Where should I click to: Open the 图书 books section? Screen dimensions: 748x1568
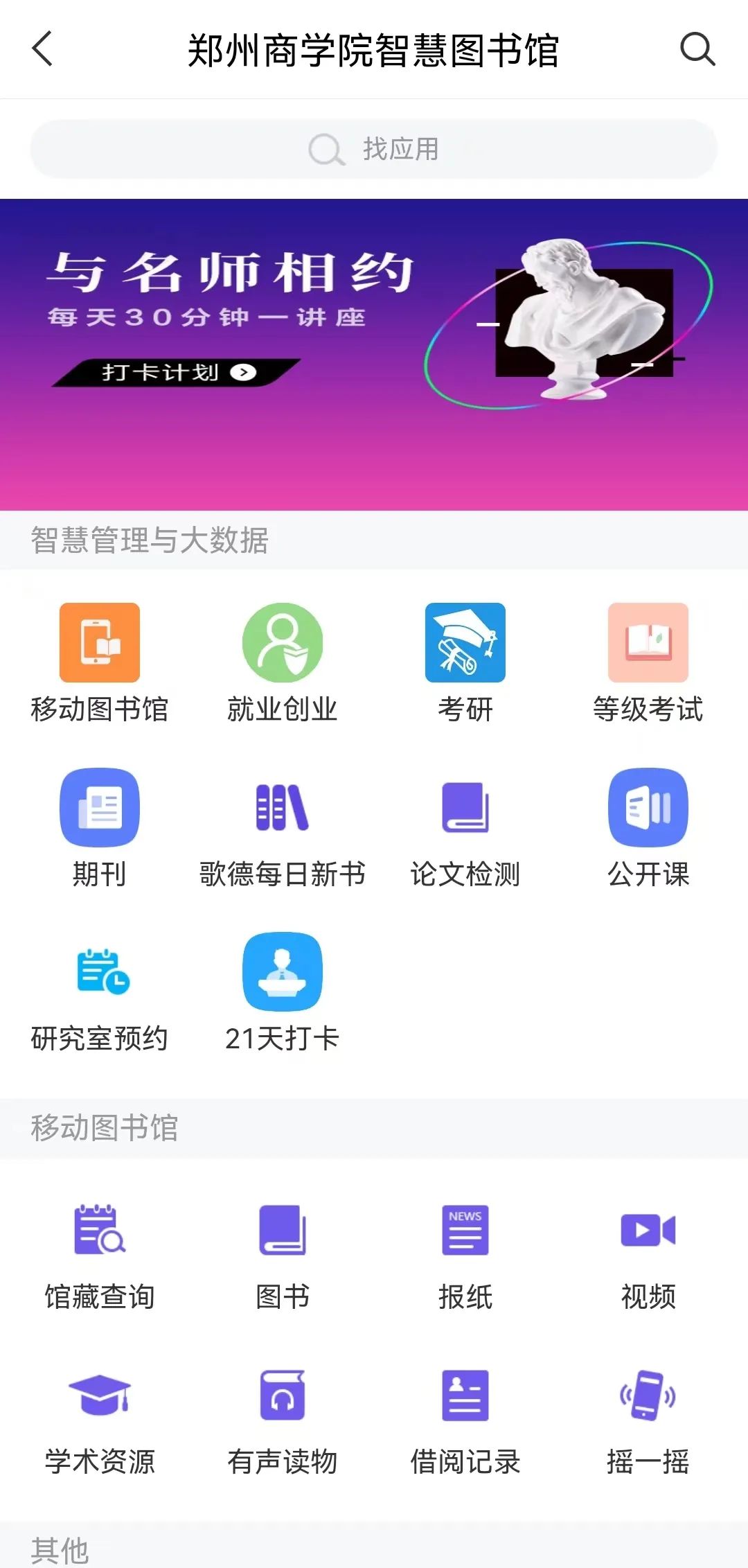tap(283, 1230)
